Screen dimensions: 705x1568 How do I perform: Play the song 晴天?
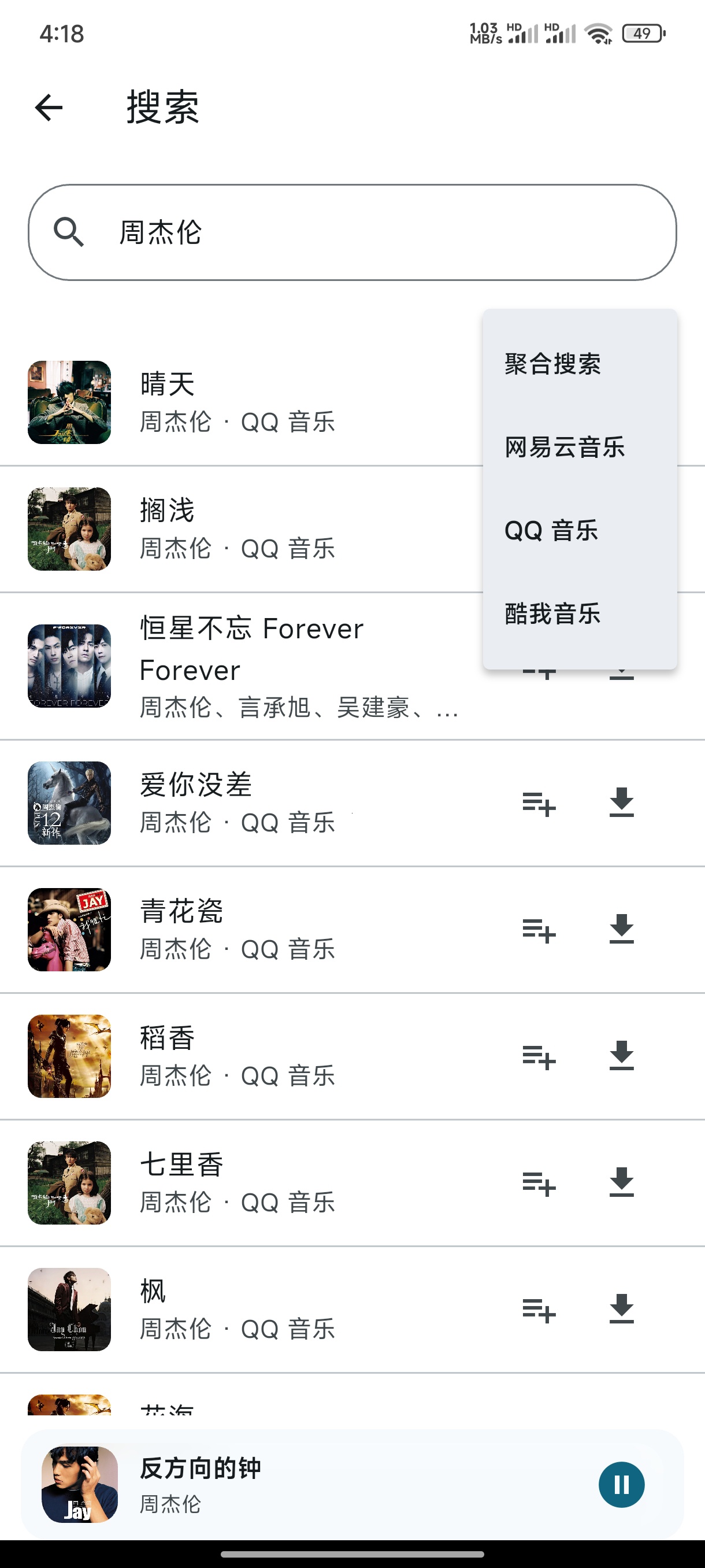[243, 402]
